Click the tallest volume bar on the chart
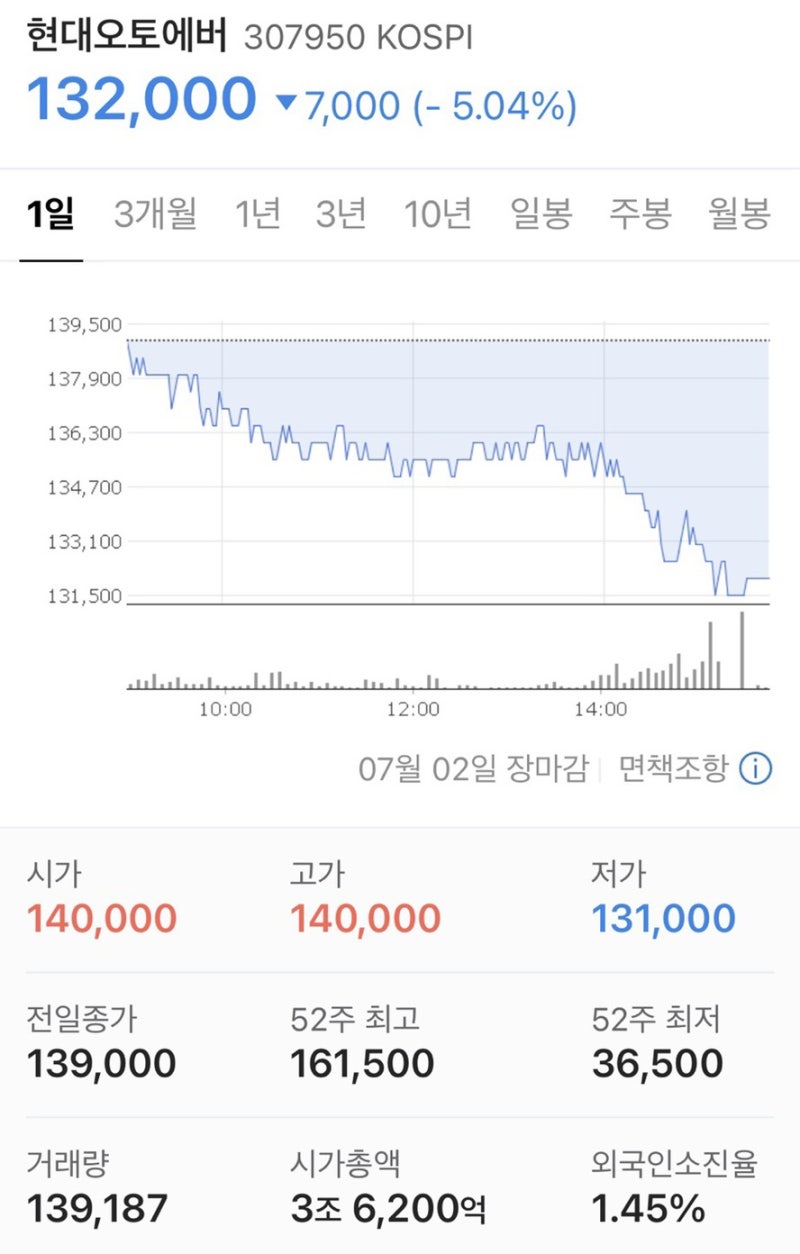This screenshot has height=1254, width=800. coord(740,650)
